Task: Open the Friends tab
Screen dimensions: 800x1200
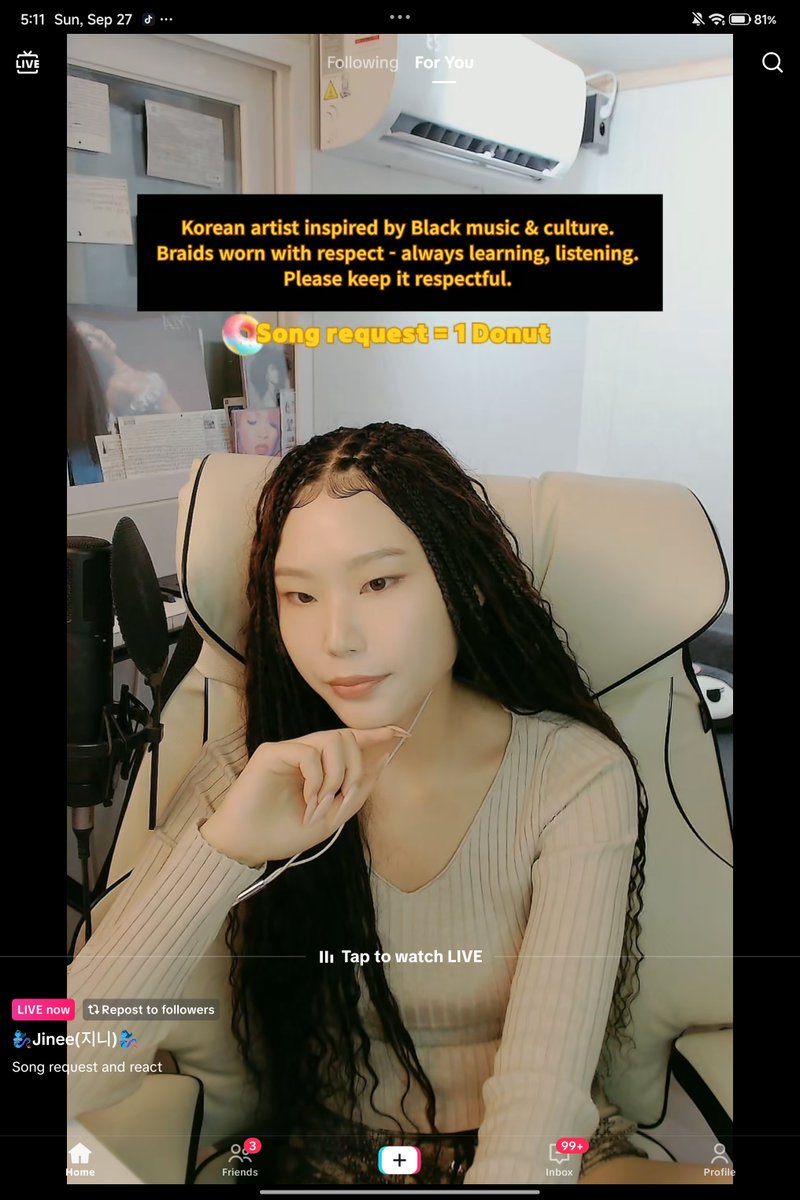Action: (x=240, y=1160)
